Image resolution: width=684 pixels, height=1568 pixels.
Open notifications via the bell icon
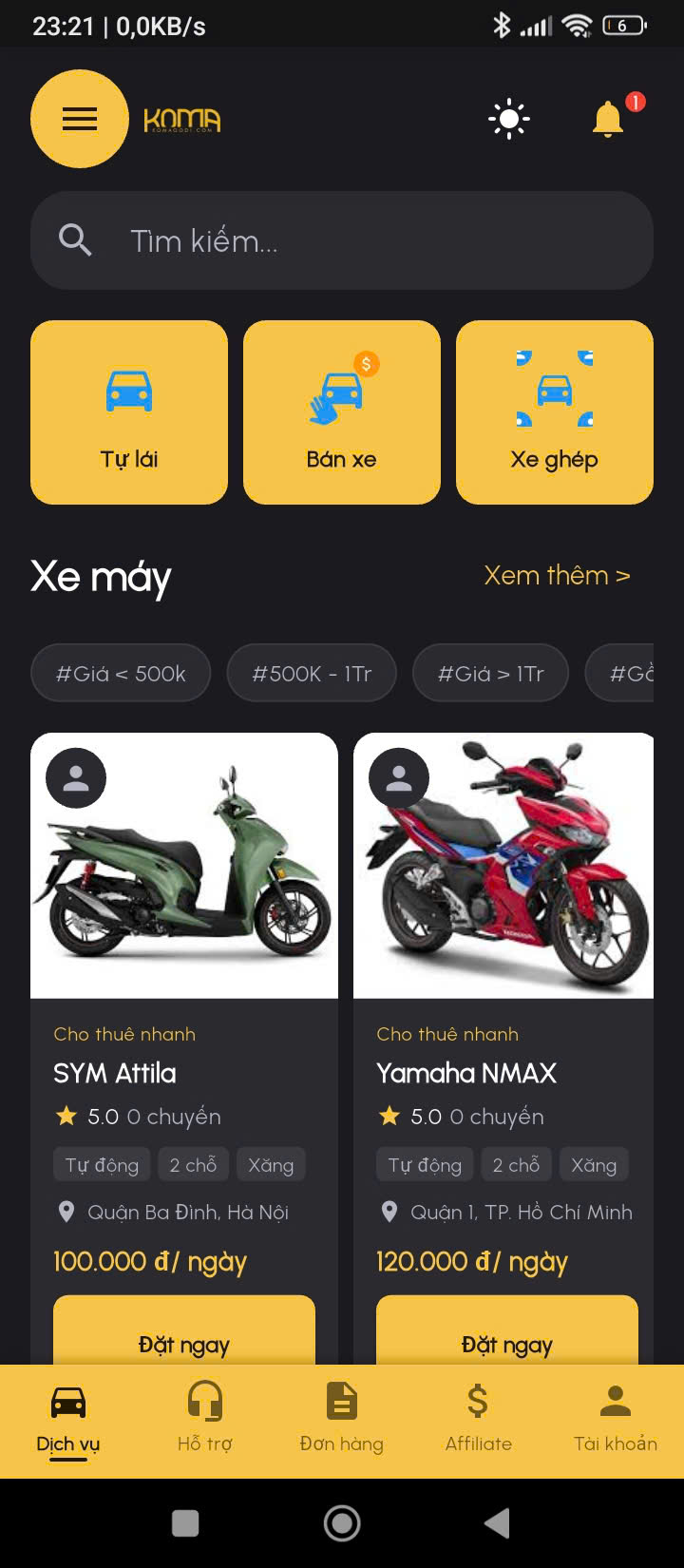click(x=608, y=119)
